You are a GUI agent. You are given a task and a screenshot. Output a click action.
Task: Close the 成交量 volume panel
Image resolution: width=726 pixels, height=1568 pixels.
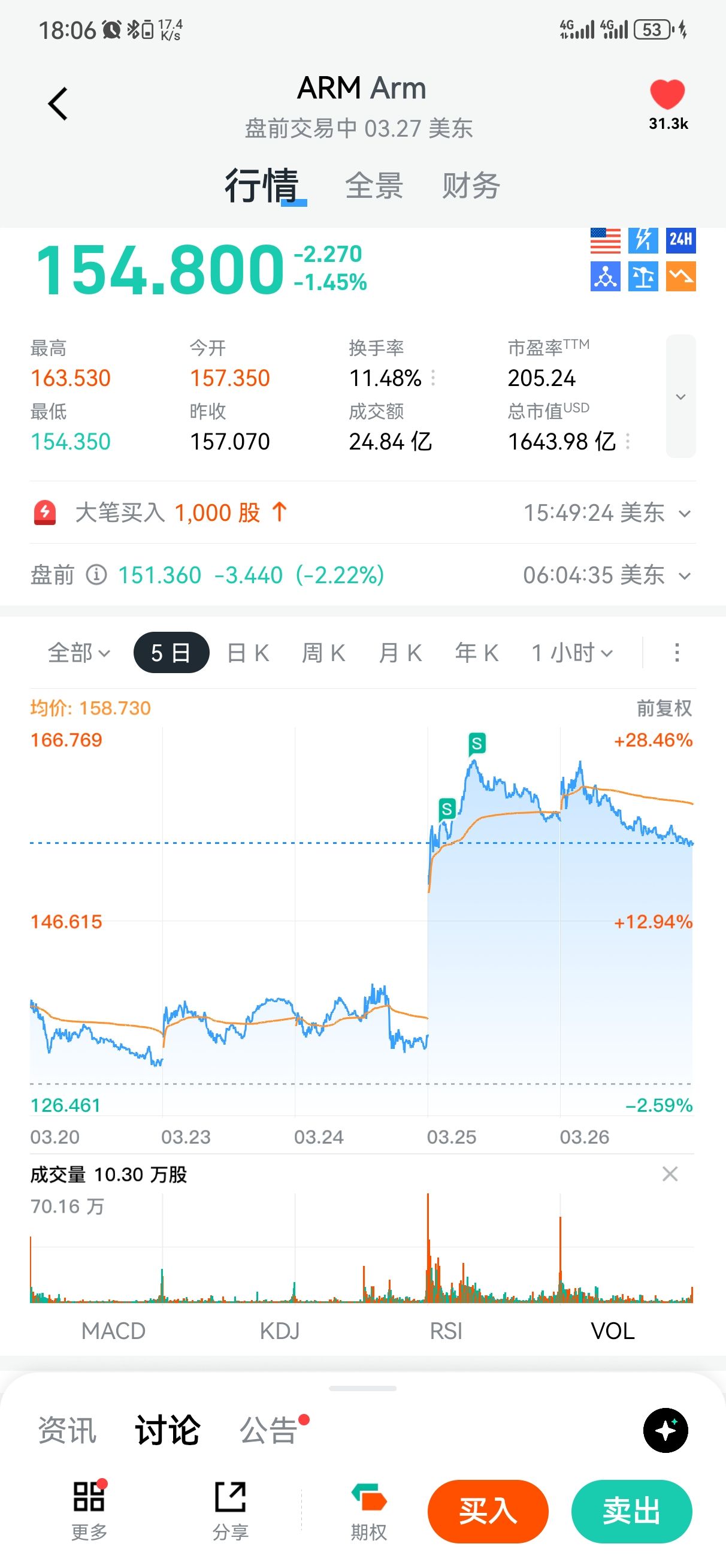(670, 1174)
